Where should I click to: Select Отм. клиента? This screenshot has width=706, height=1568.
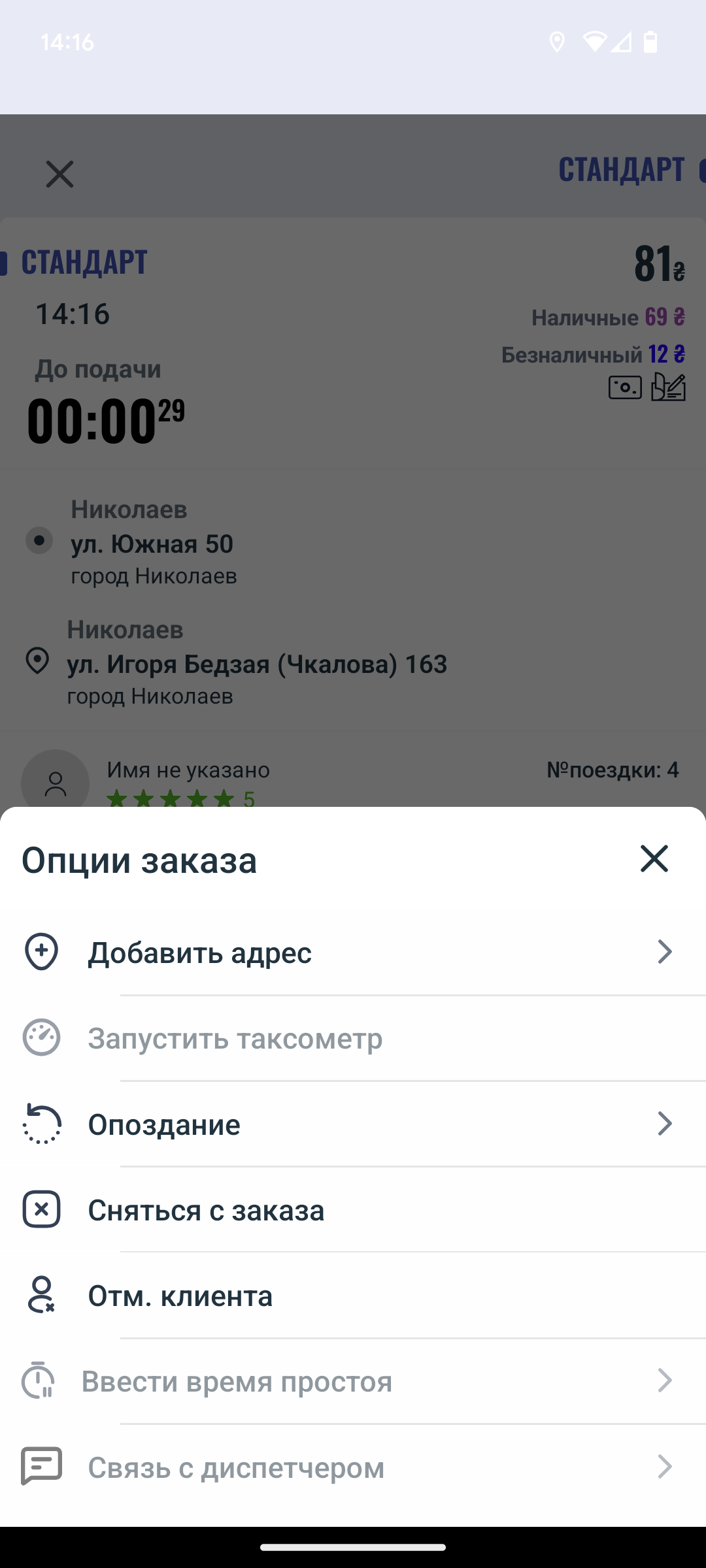pos(353,1296)
